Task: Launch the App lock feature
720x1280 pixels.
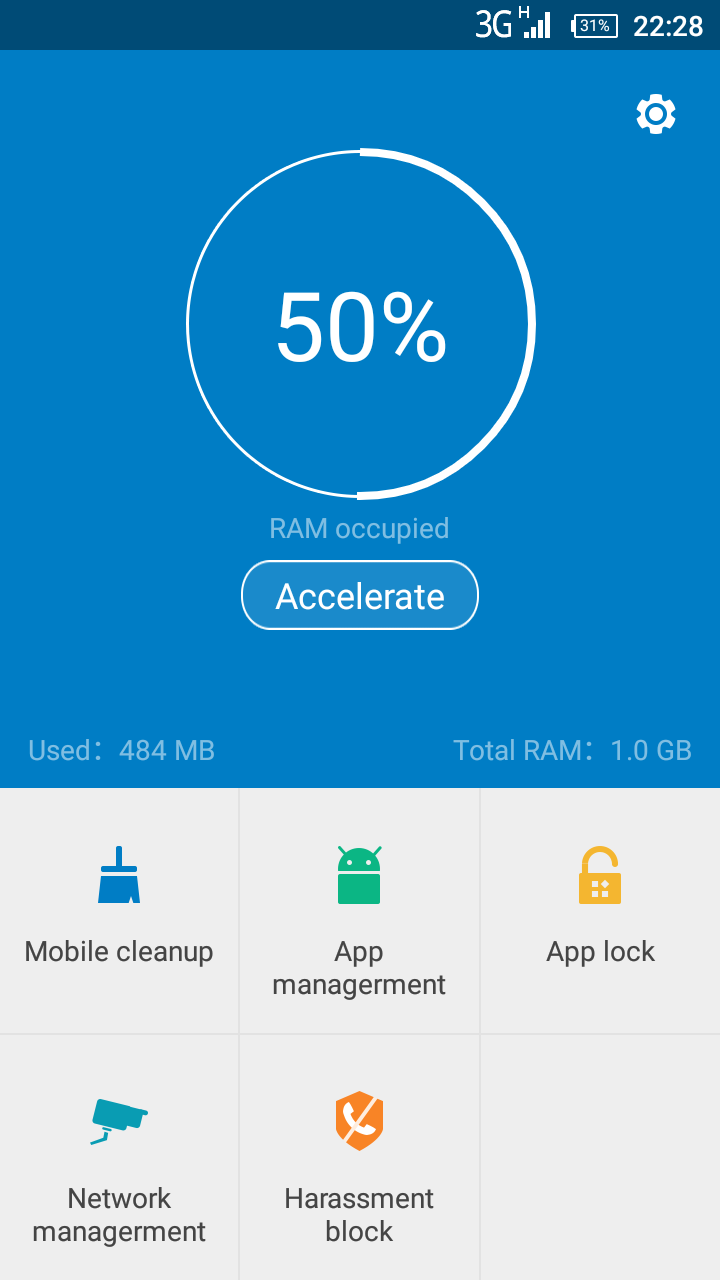Action: [600, 910]
